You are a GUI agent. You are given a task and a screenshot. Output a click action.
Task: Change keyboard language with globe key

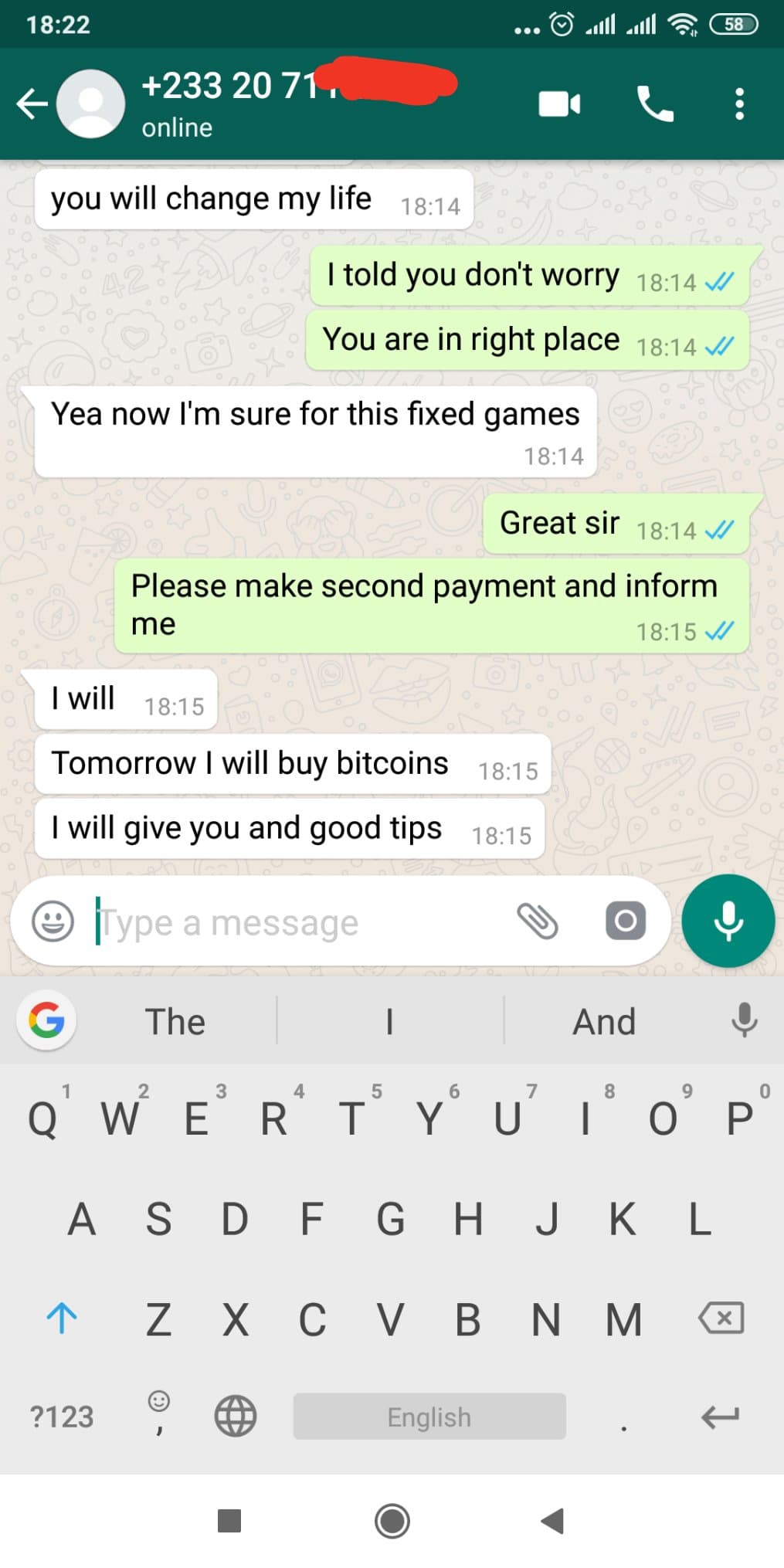[236, 1417]
